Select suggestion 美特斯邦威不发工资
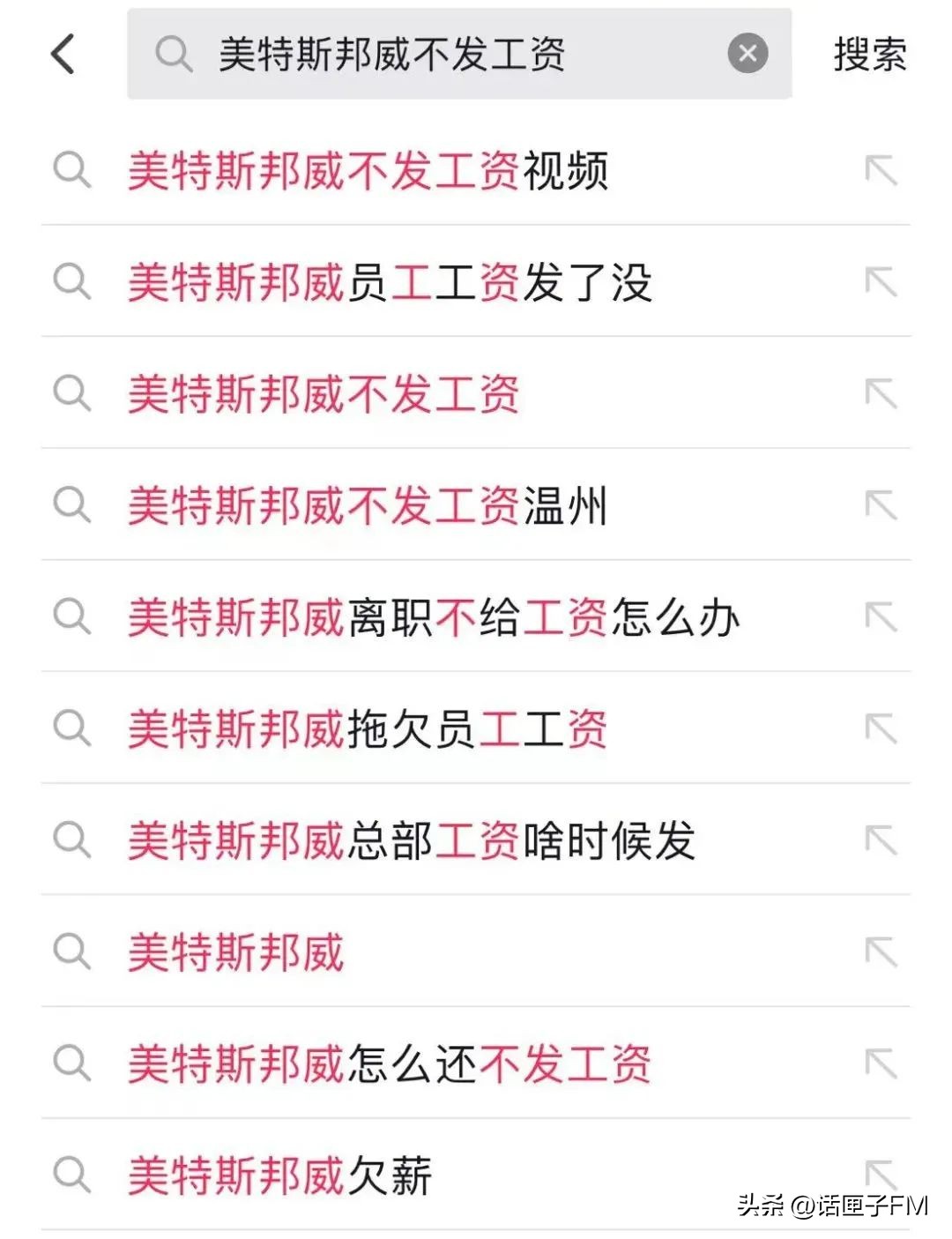The image size is (952, 1239). pos(324,395)
